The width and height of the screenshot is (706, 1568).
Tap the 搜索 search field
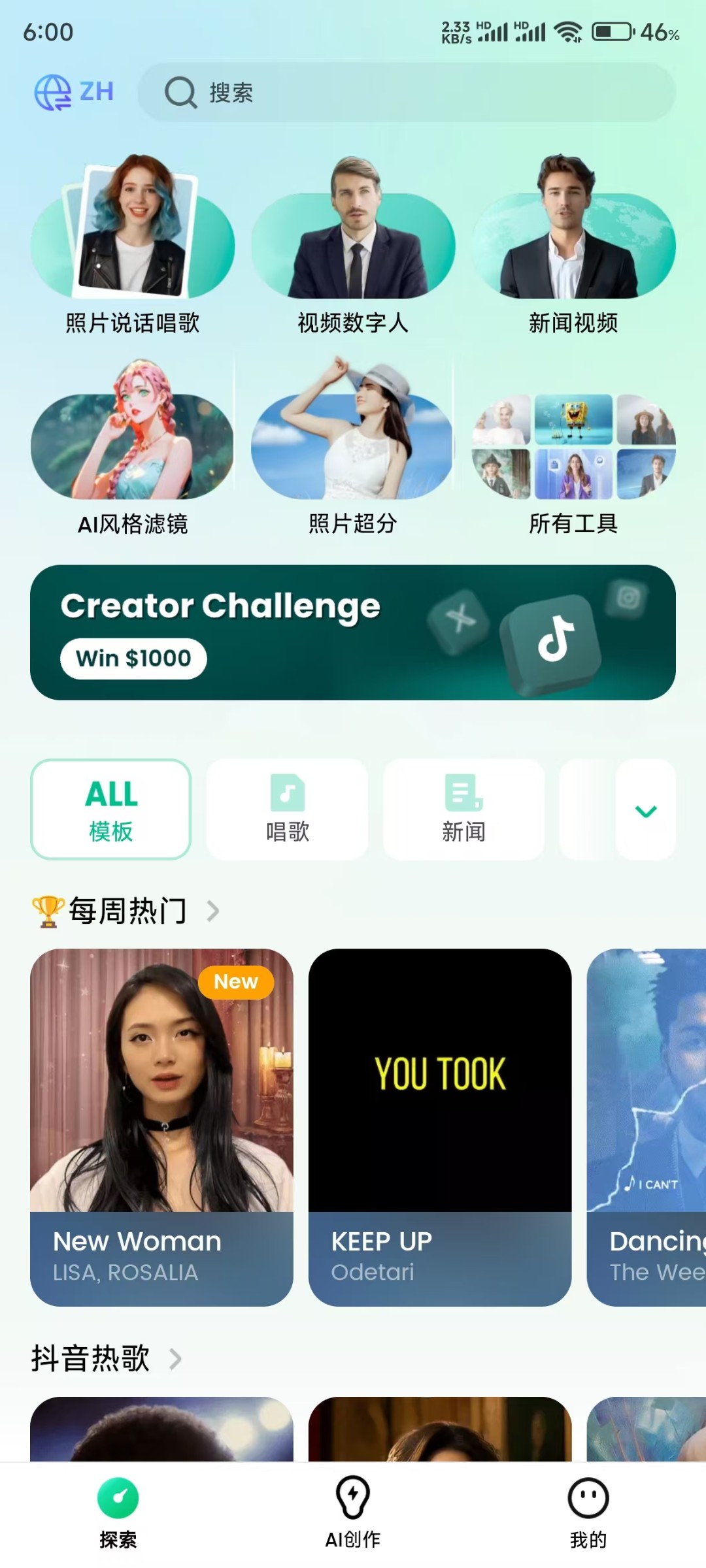405,92
